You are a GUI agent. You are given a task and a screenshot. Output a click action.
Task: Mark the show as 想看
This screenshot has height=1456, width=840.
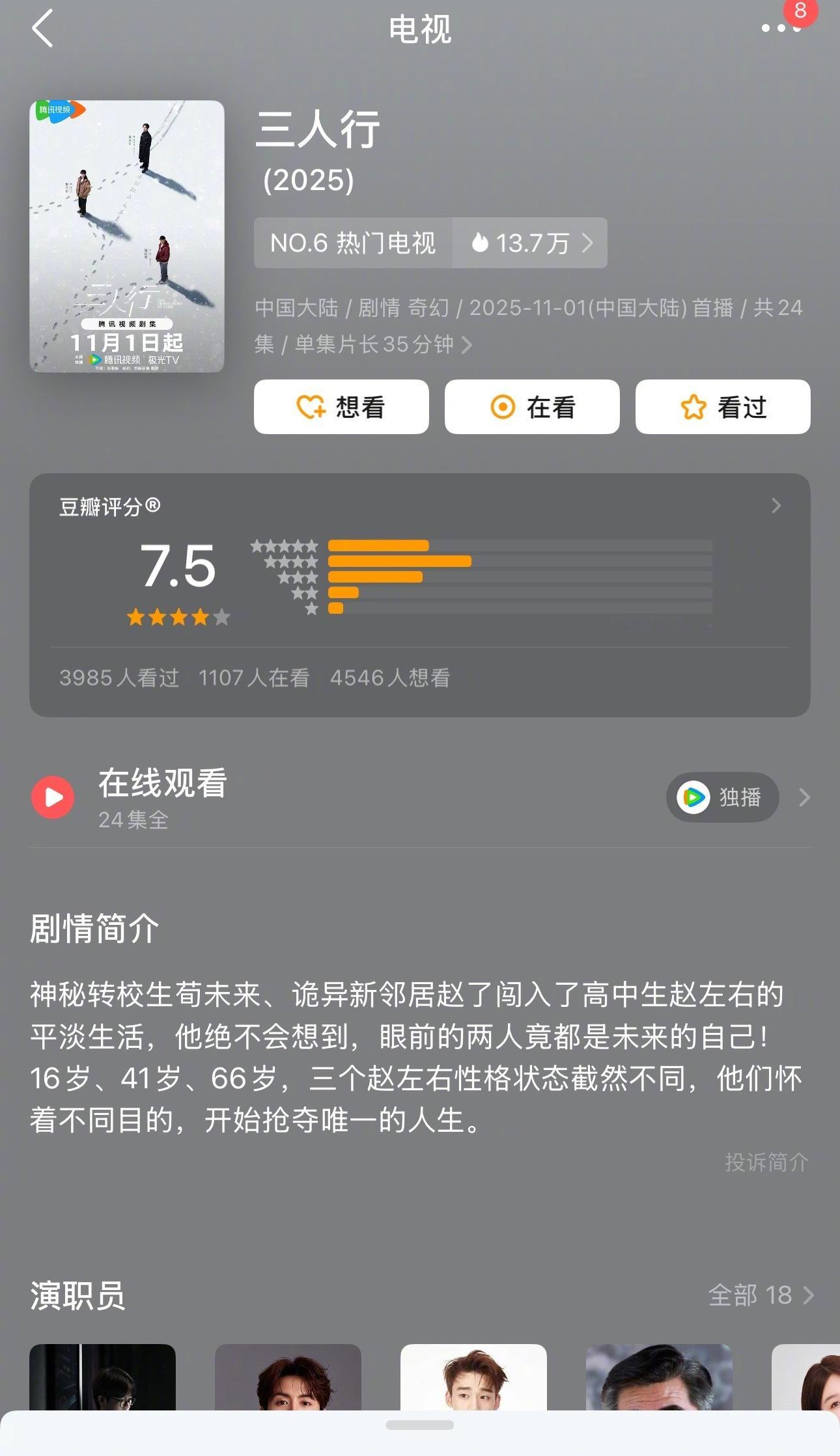click(x=341, y=407)
